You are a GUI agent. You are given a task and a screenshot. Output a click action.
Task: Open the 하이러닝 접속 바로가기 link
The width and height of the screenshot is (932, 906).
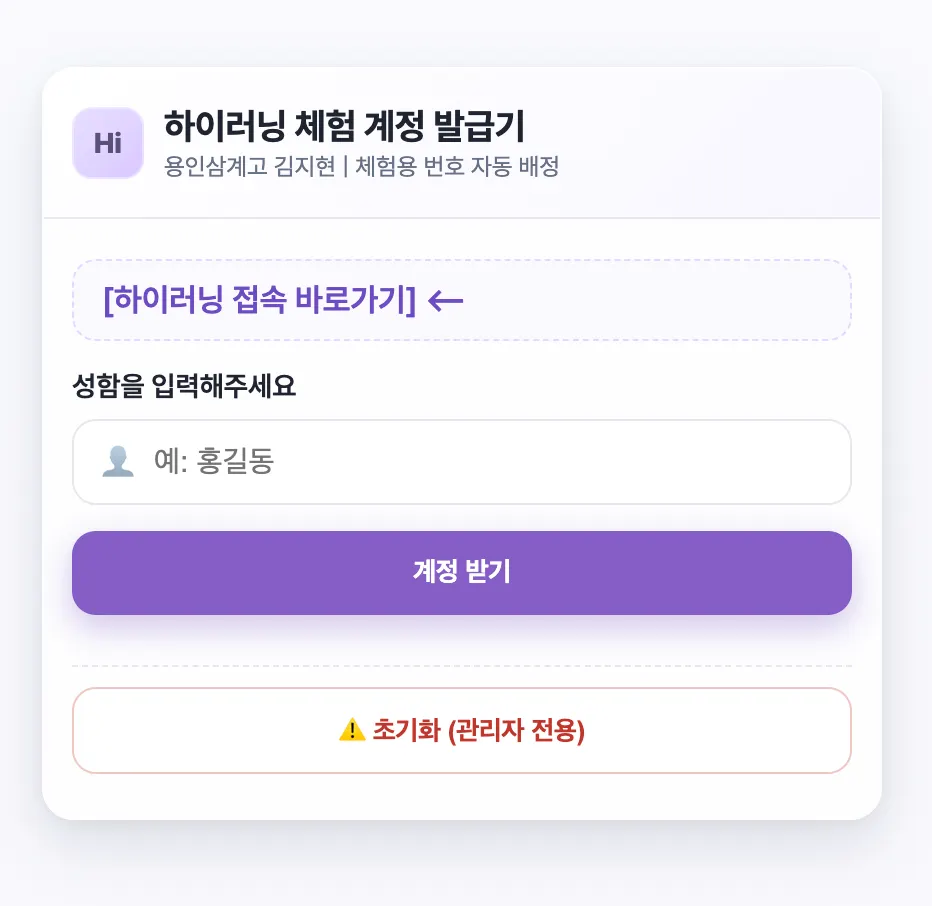(x=260, y=300)
